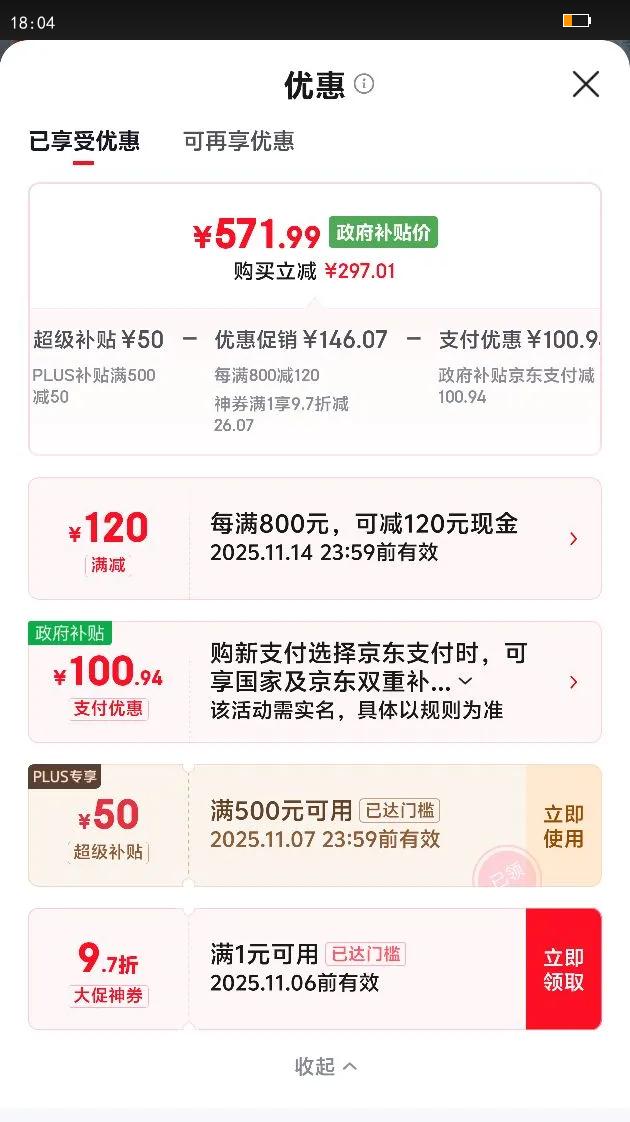
Task: Open the info icon next to 优惠
Action: tap(364, 84)
